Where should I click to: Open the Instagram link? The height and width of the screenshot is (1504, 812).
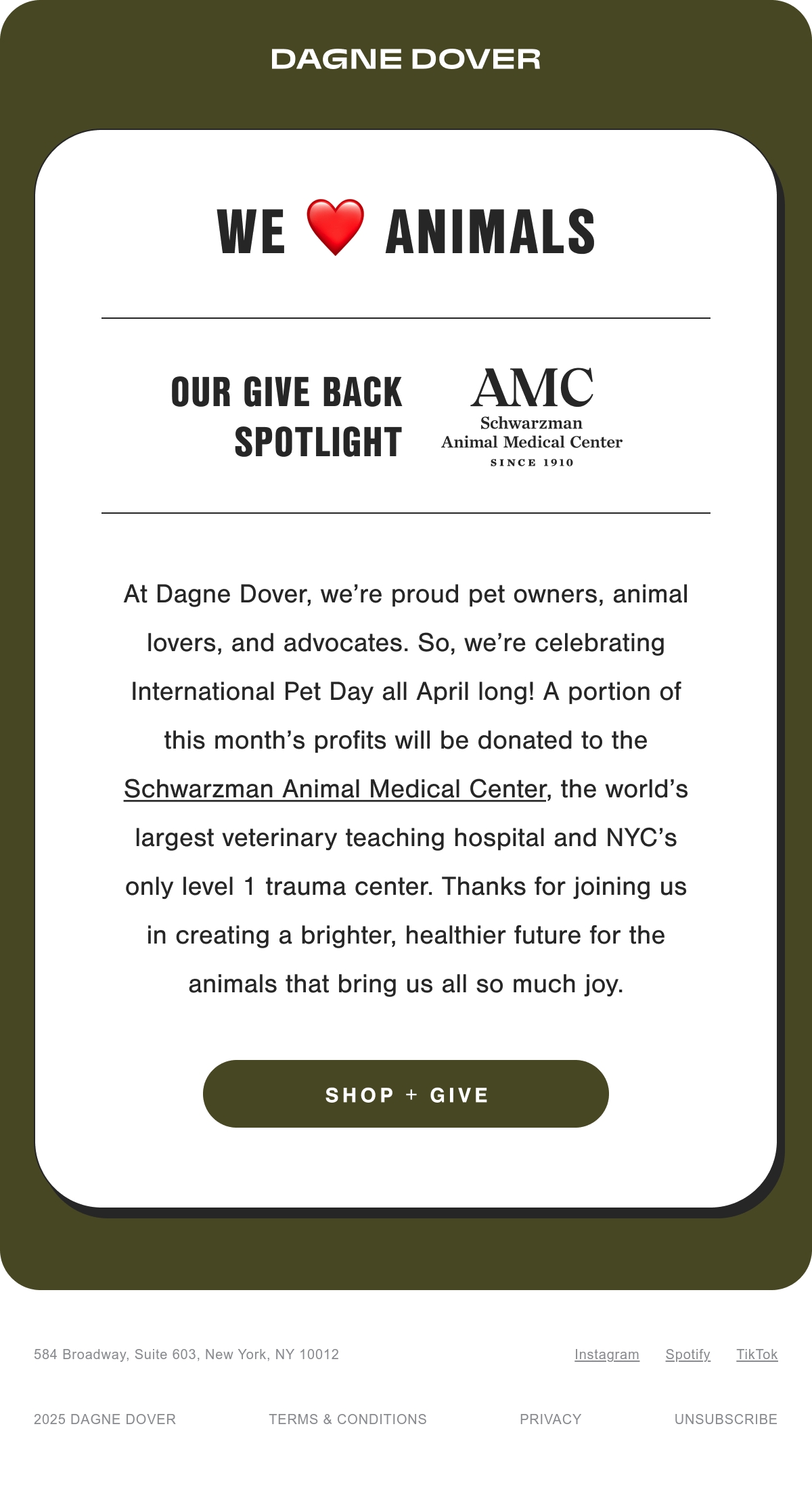(607, 1354)
